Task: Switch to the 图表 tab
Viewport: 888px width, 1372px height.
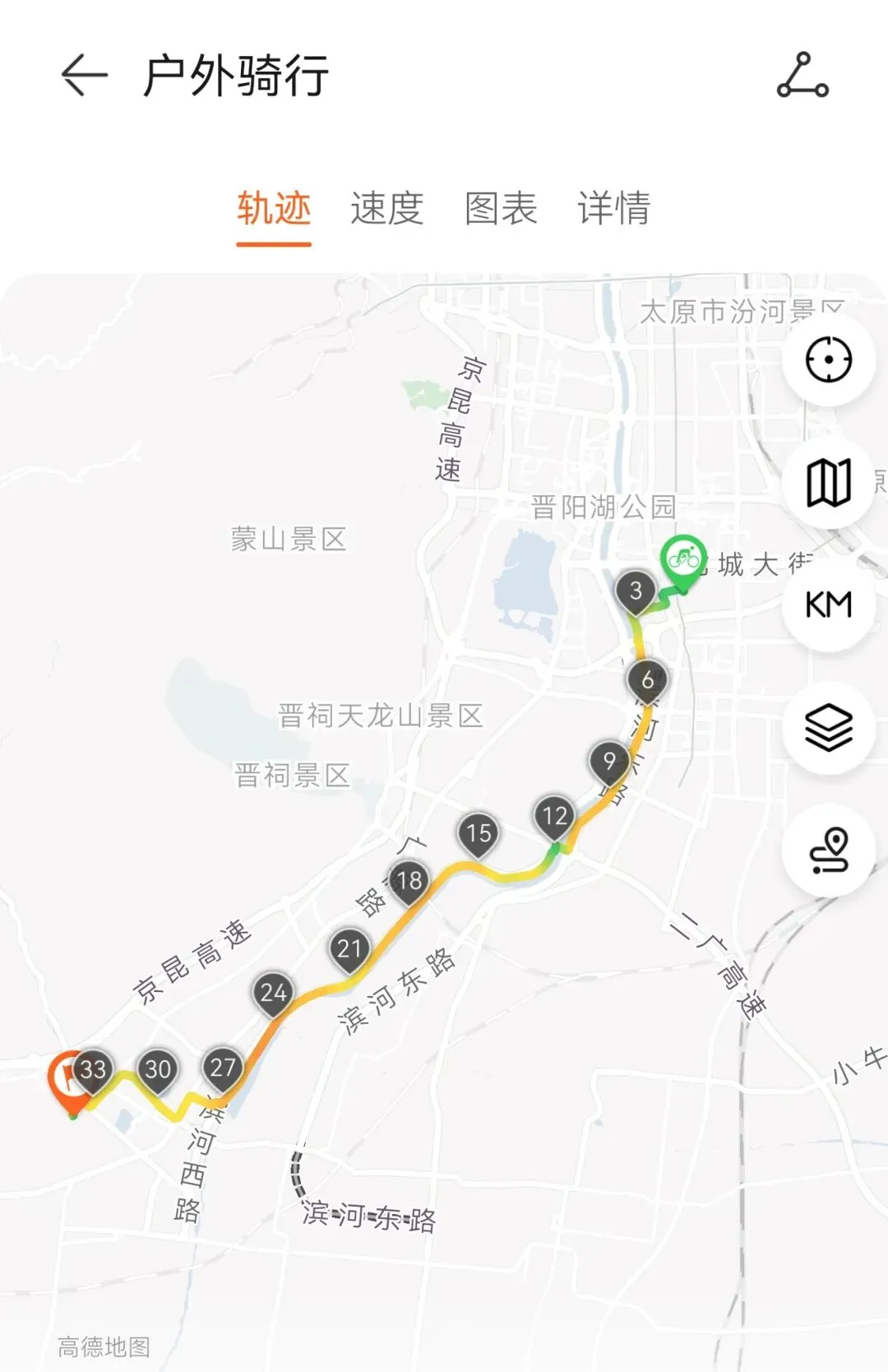Action: (x=500, y=208)
